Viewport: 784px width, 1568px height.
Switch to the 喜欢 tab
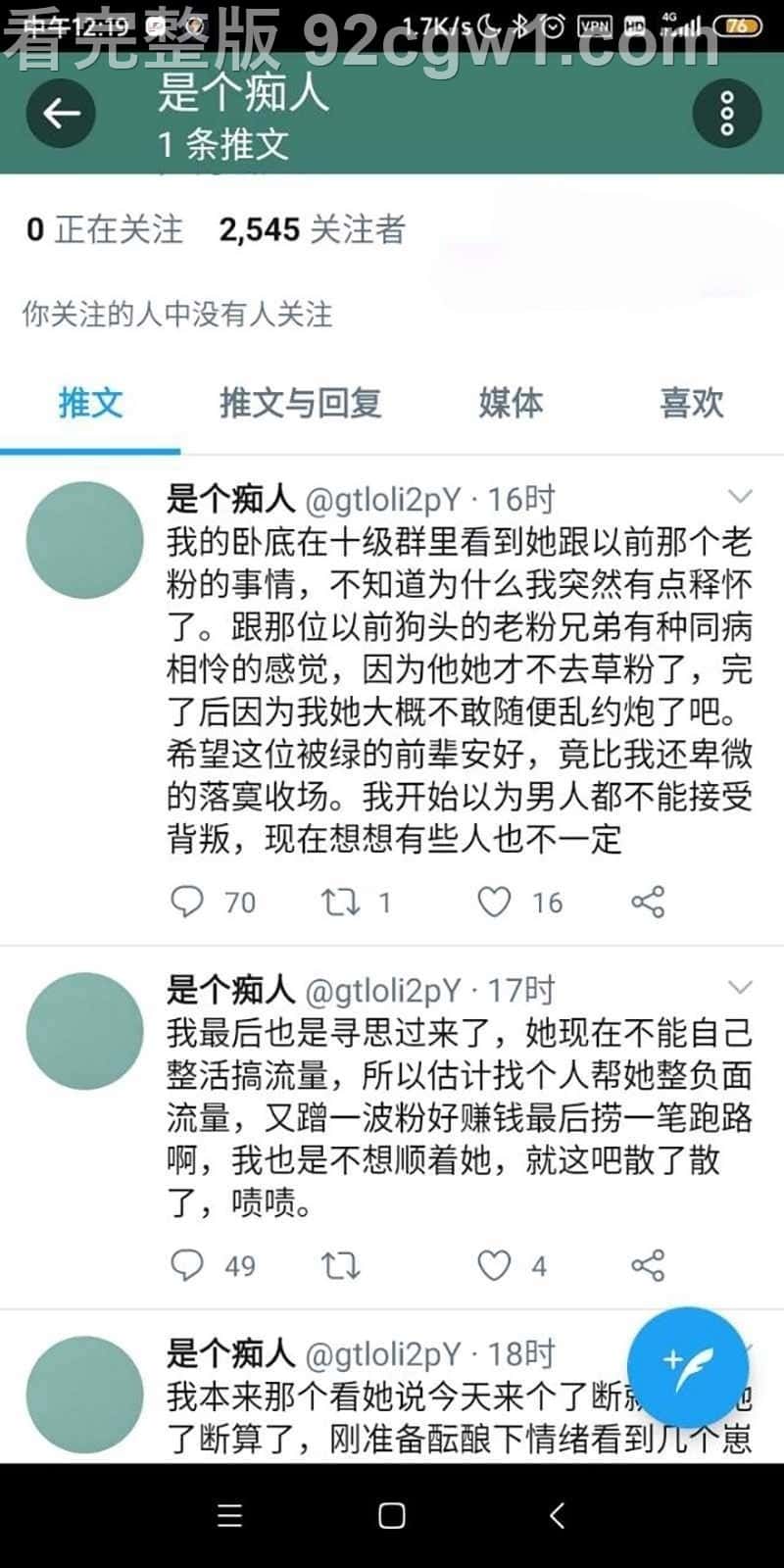click(x=691, y=403)
